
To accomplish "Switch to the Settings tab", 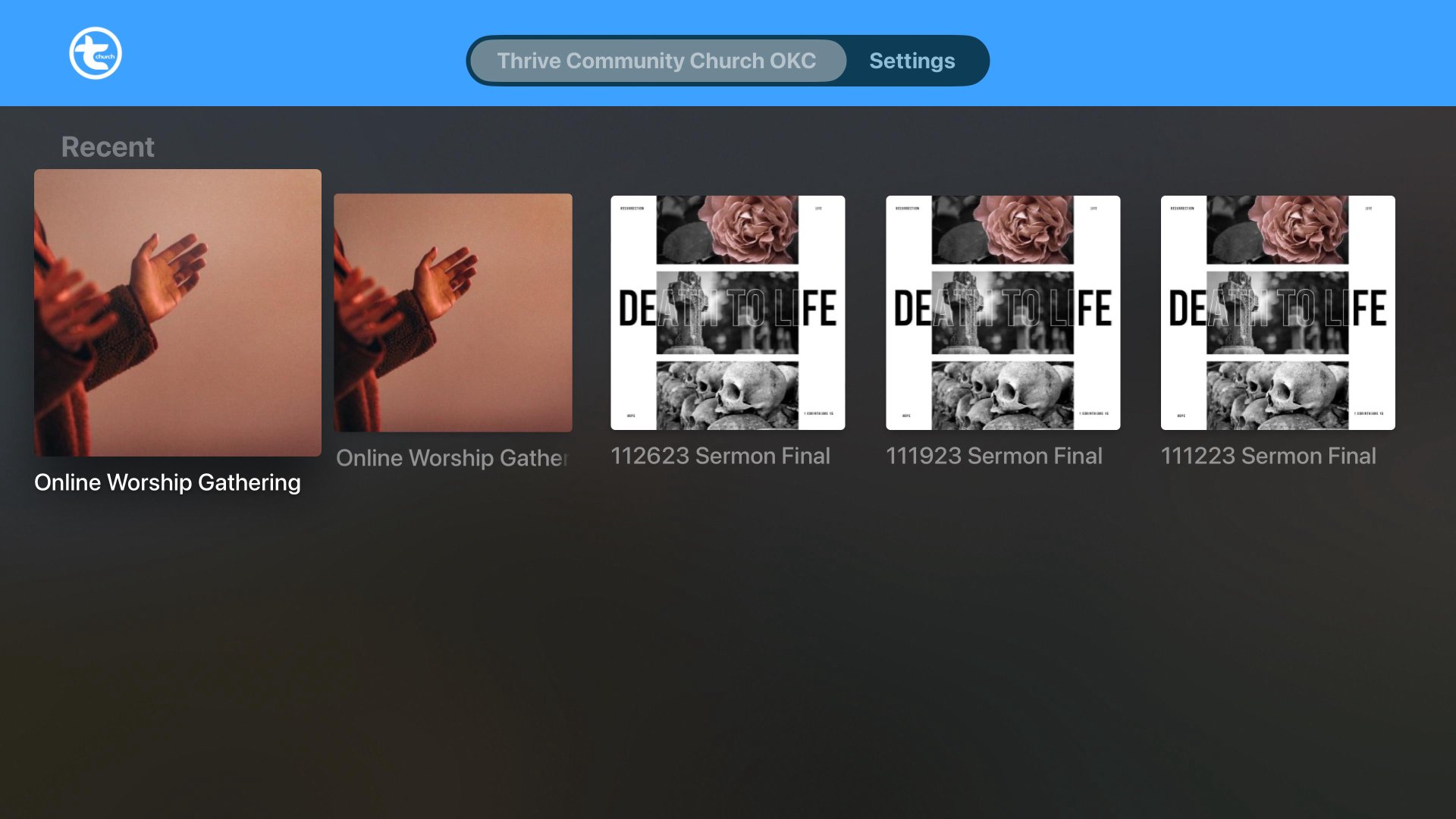I will (912, 61).
